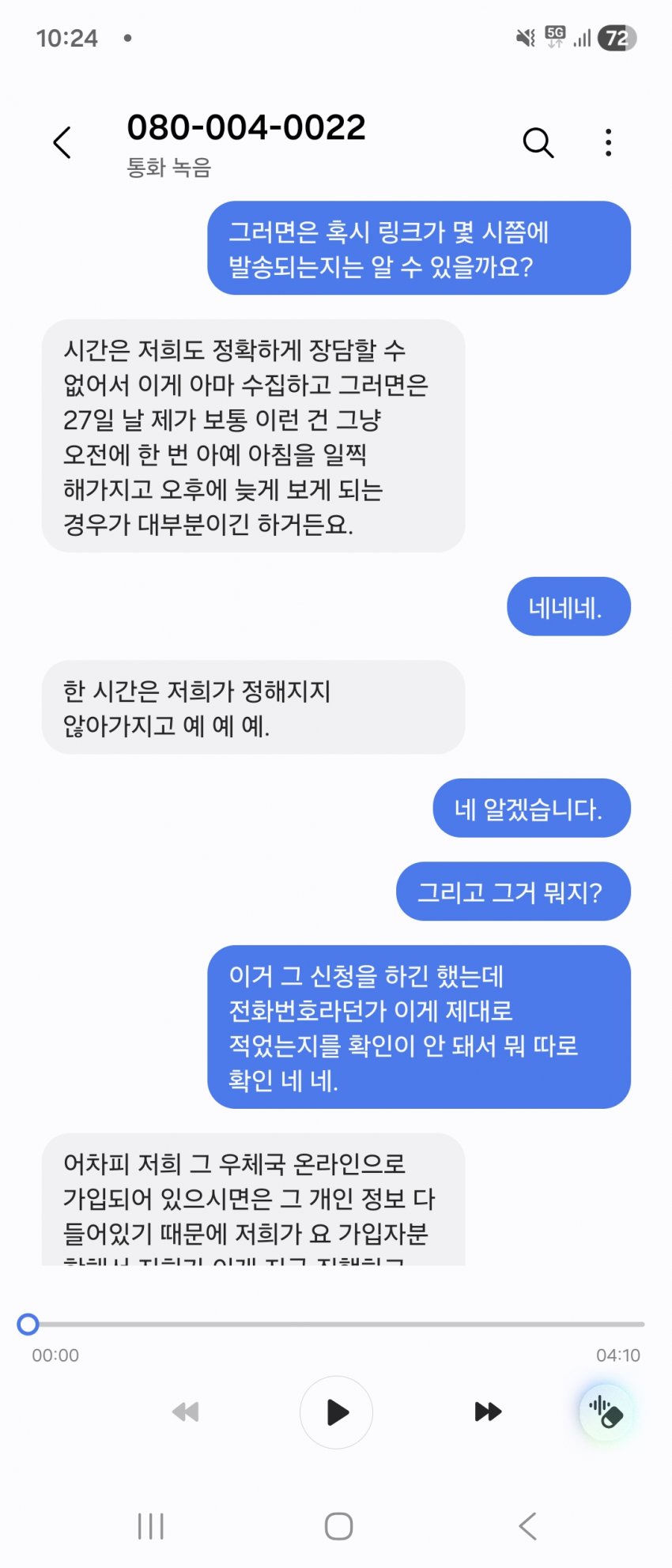The height and width of the screenshot is (1568, 672).
Task: Tap the '네네네.' transcript bubble
Action: coord(568,606)
